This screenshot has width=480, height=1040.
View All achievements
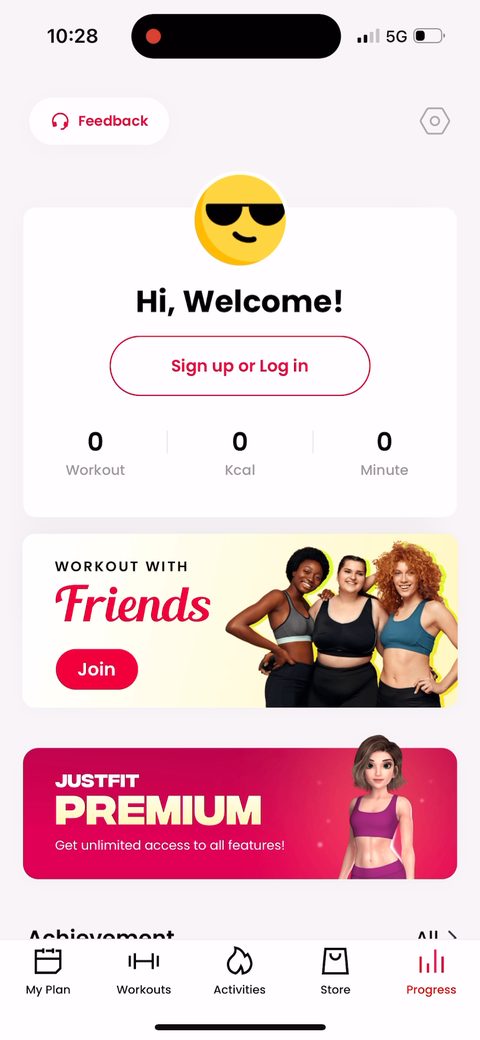(x=437, y=936)
